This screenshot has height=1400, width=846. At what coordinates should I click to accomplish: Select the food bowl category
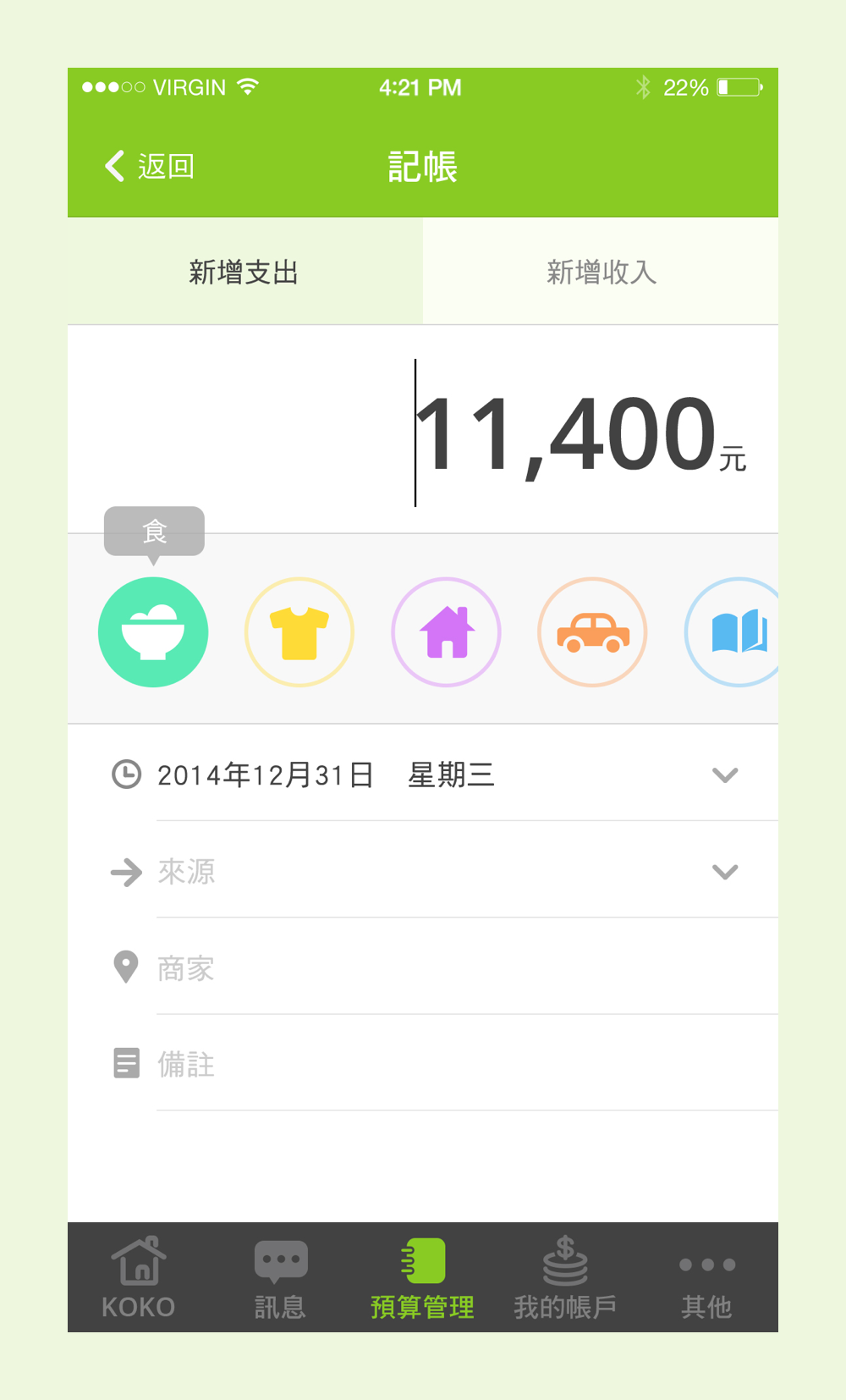click(153, 632)
